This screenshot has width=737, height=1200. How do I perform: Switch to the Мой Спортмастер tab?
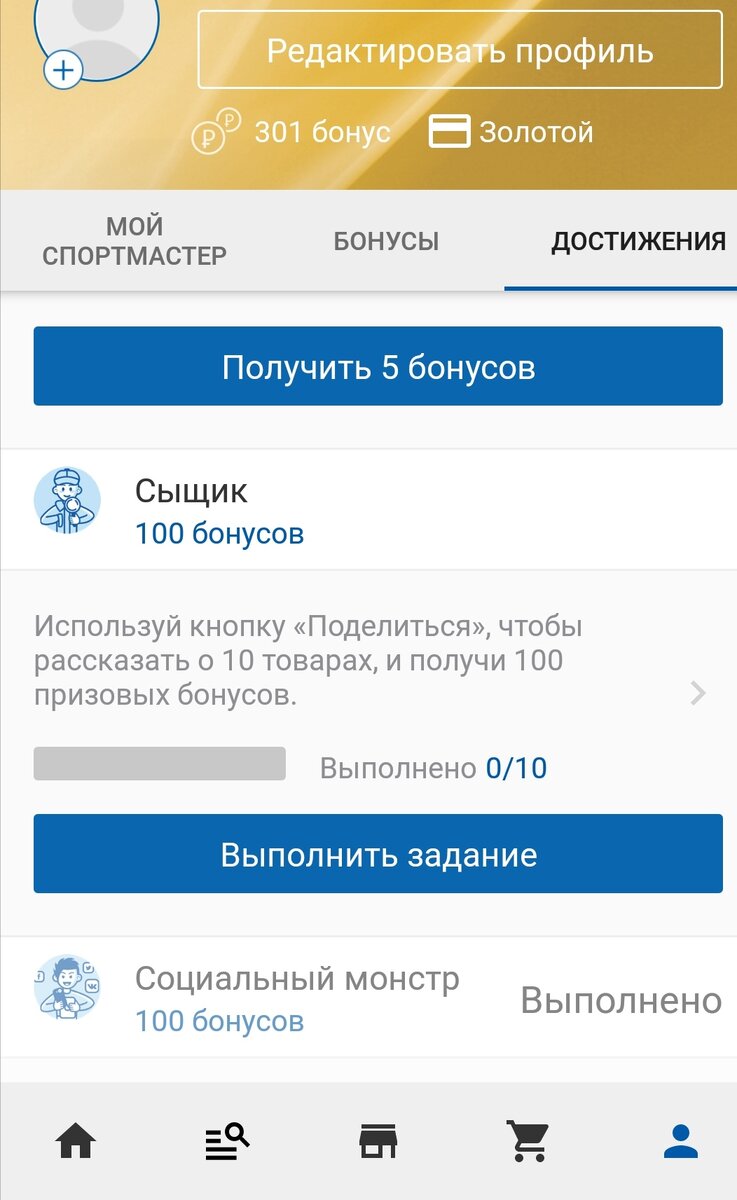(134, 241)
